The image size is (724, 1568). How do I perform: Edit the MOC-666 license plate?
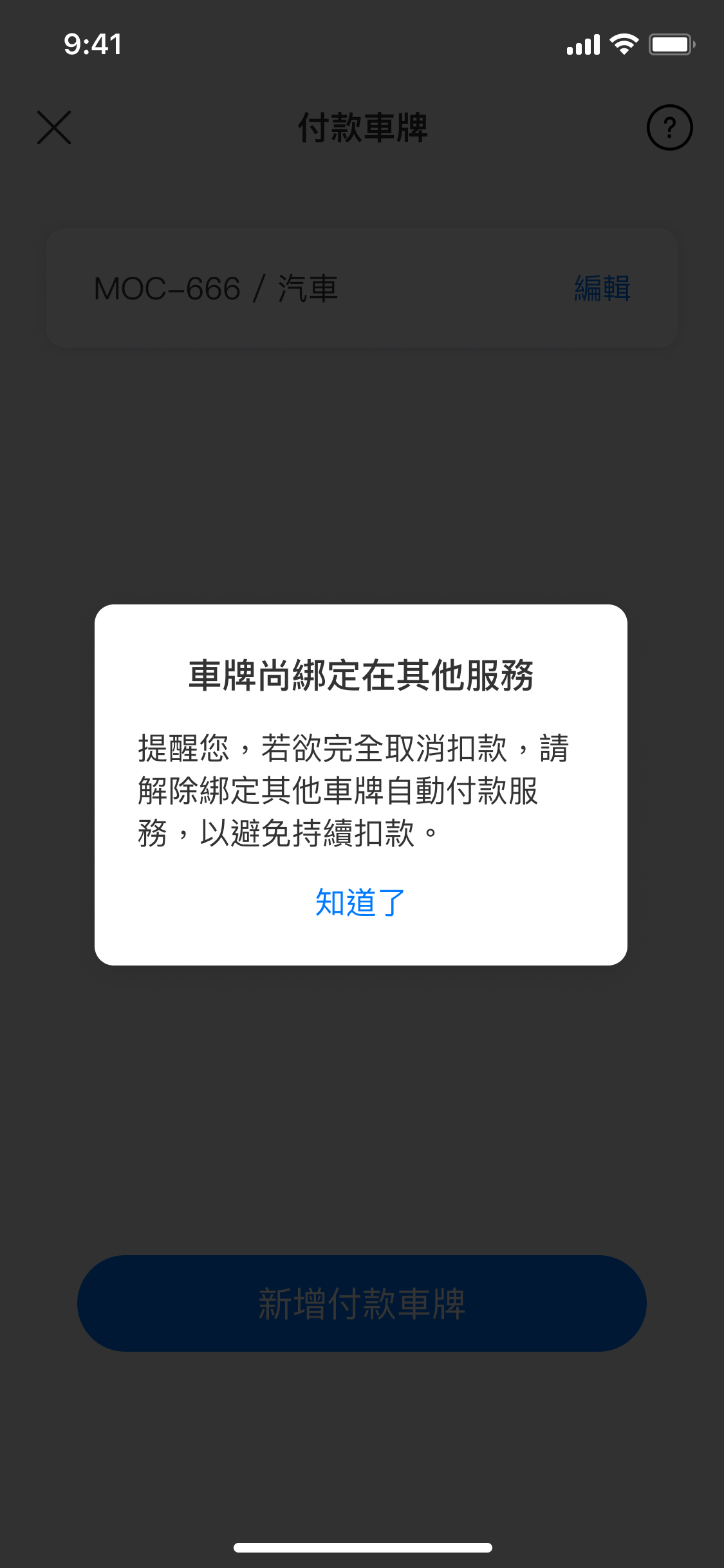click(602, 288)
